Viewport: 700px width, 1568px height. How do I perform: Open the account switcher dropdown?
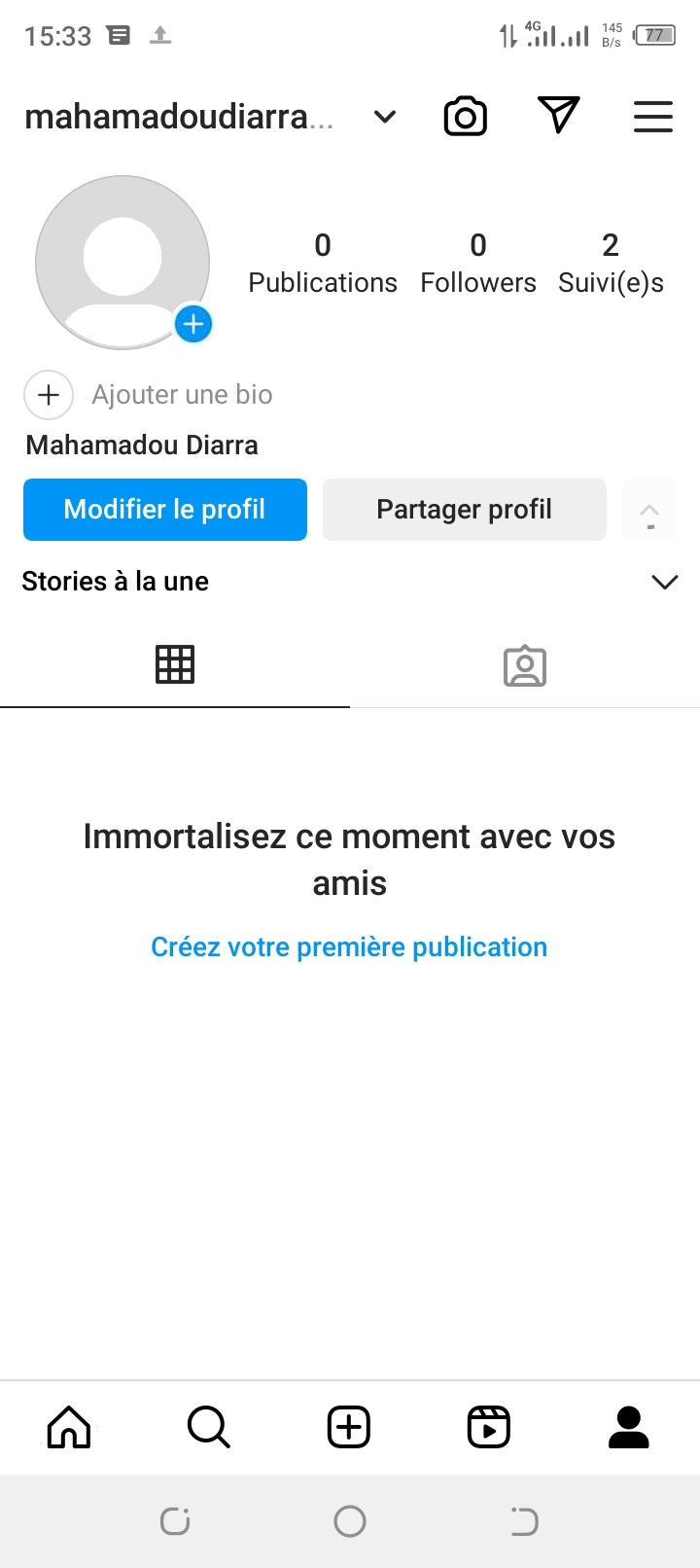[x=385, y=118]
